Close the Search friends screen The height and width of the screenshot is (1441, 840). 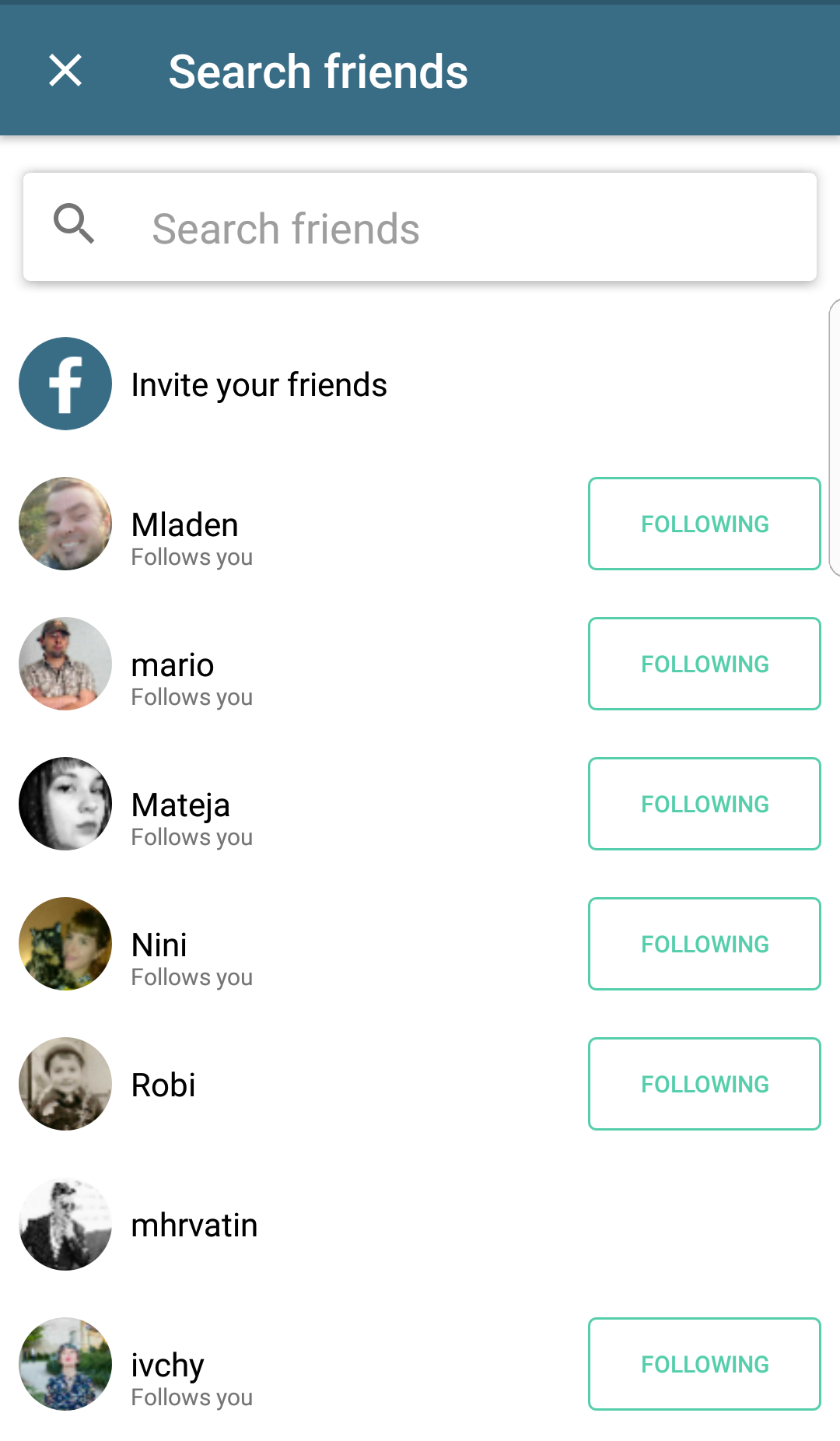click(65, 71)
